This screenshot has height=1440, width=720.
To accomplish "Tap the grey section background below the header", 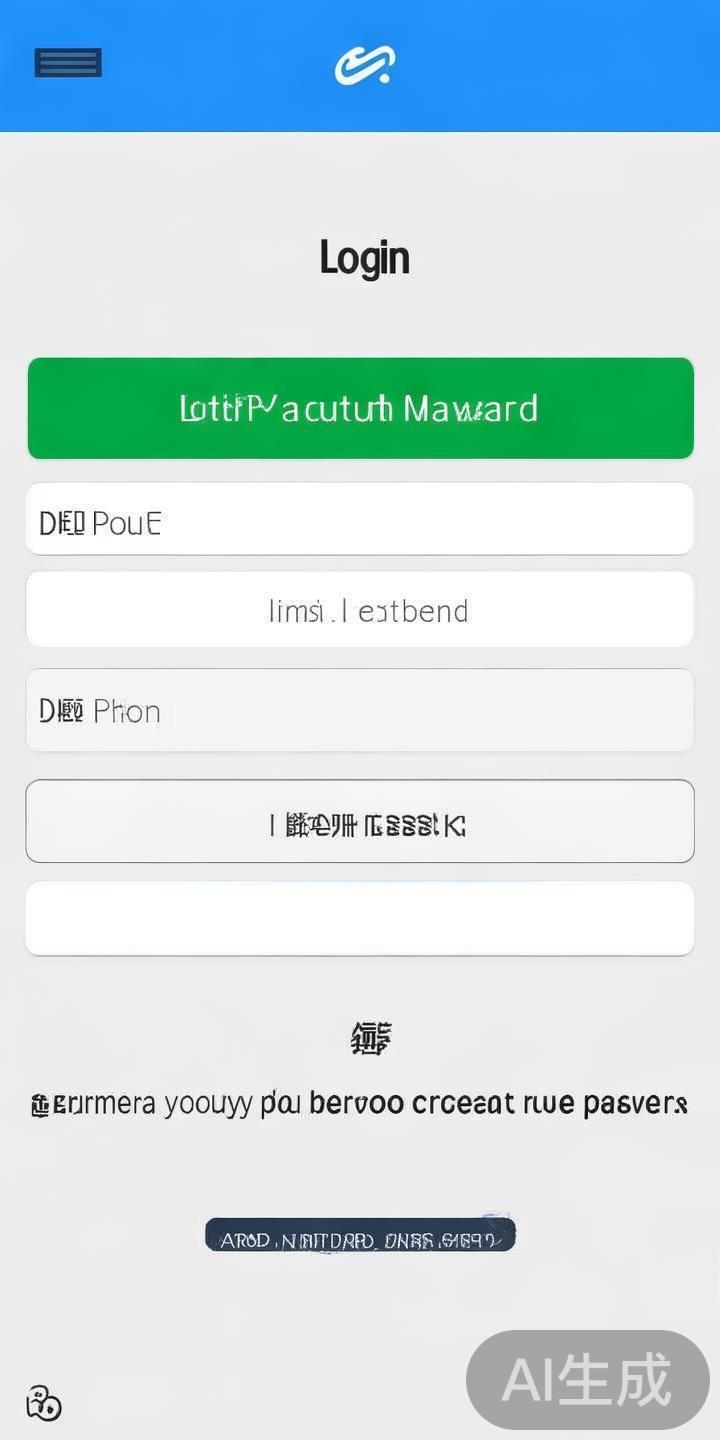I will click(x=360, y=180).
